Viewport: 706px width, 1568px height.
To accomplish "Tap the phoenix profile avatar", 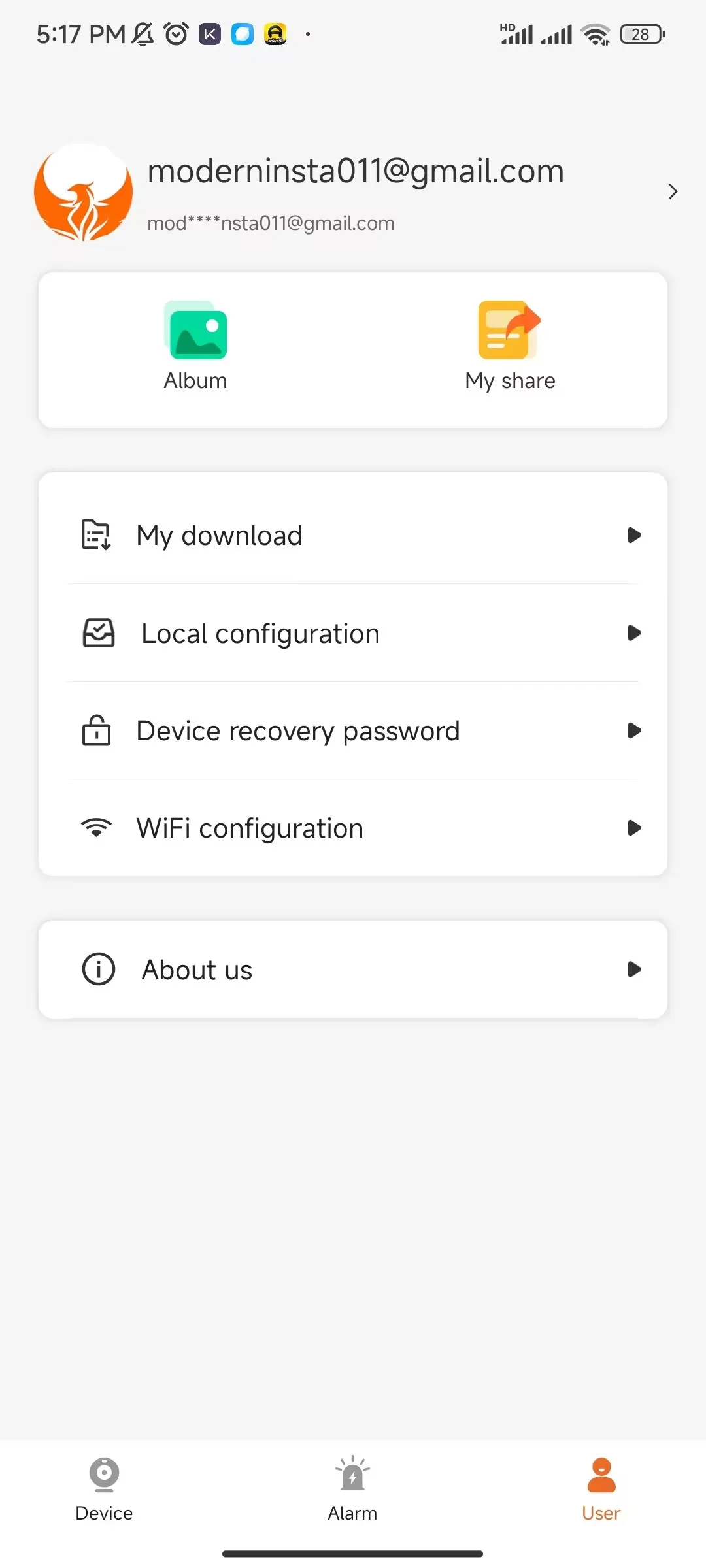I will point(82,193).
